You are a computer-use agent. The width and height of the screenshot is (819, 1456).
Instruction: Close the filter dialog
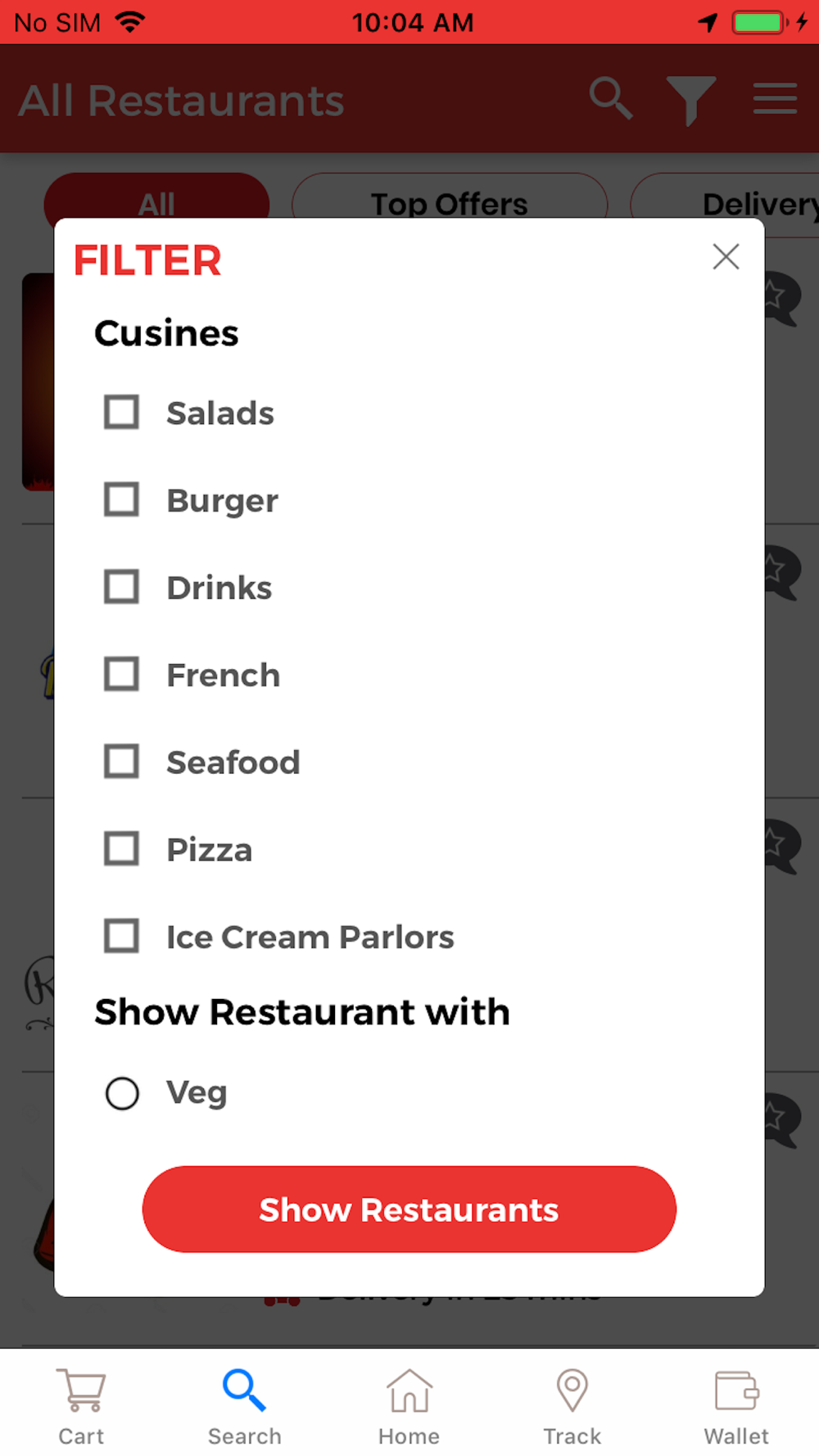click(726, 257)
